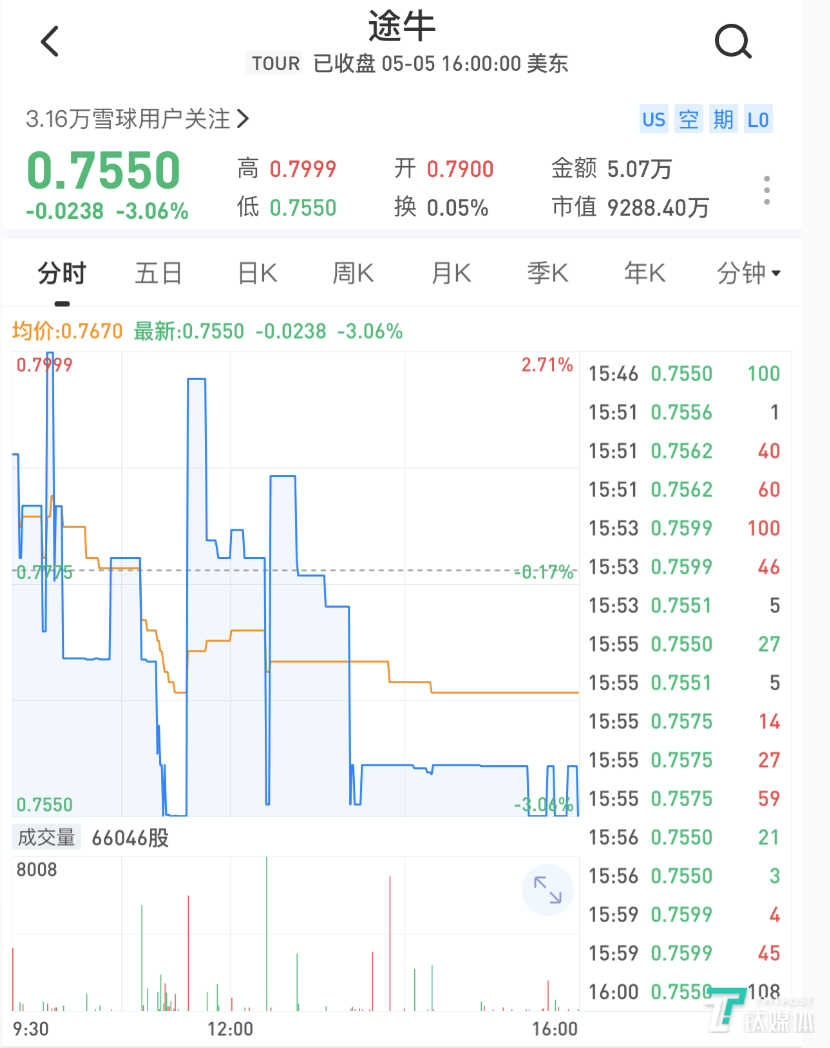Show the 月K chart
Screen dimensions: 830x1048
point(451,273)
